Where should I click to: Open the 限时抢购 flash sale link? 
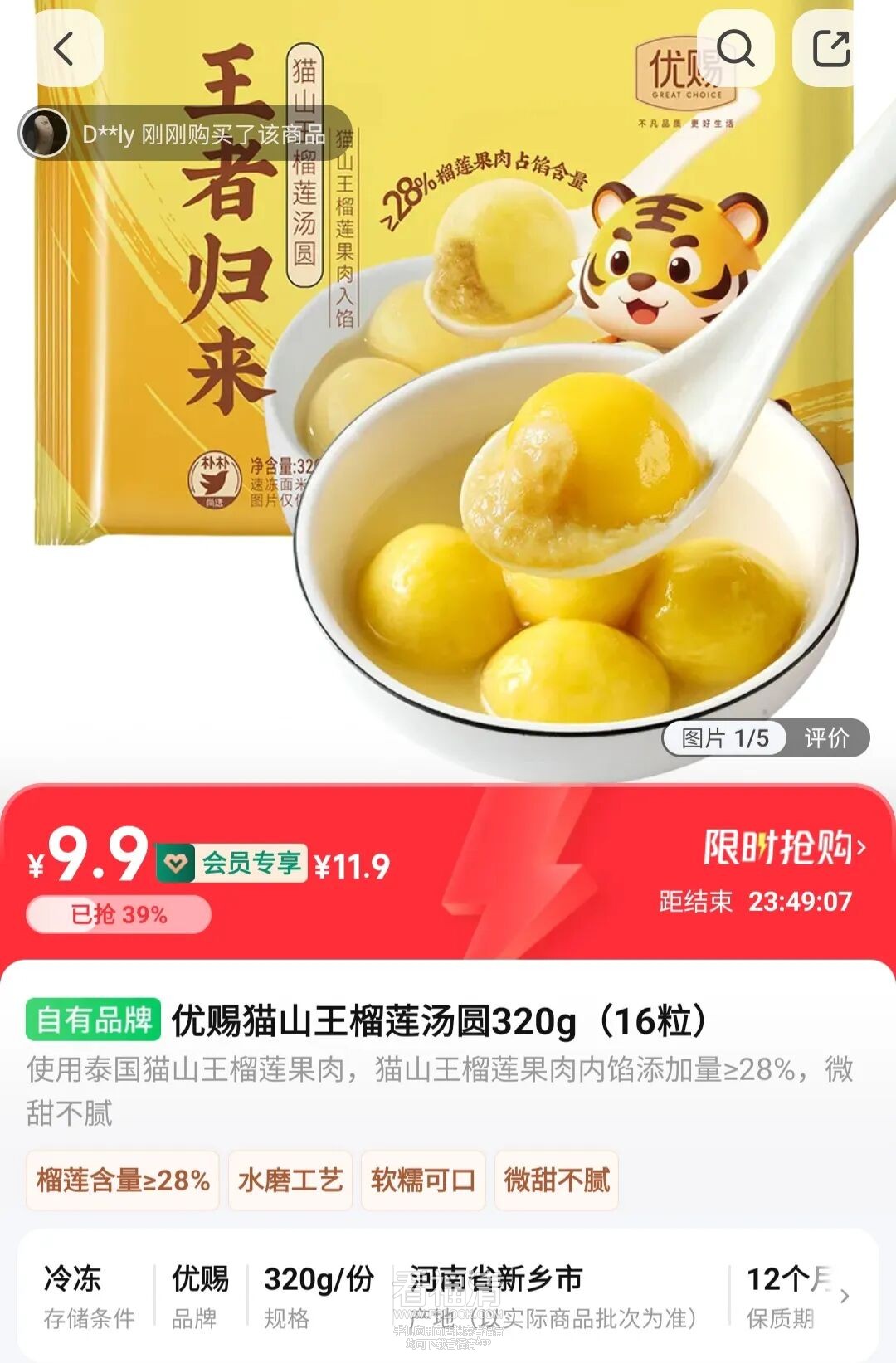(x=784, y=848)
